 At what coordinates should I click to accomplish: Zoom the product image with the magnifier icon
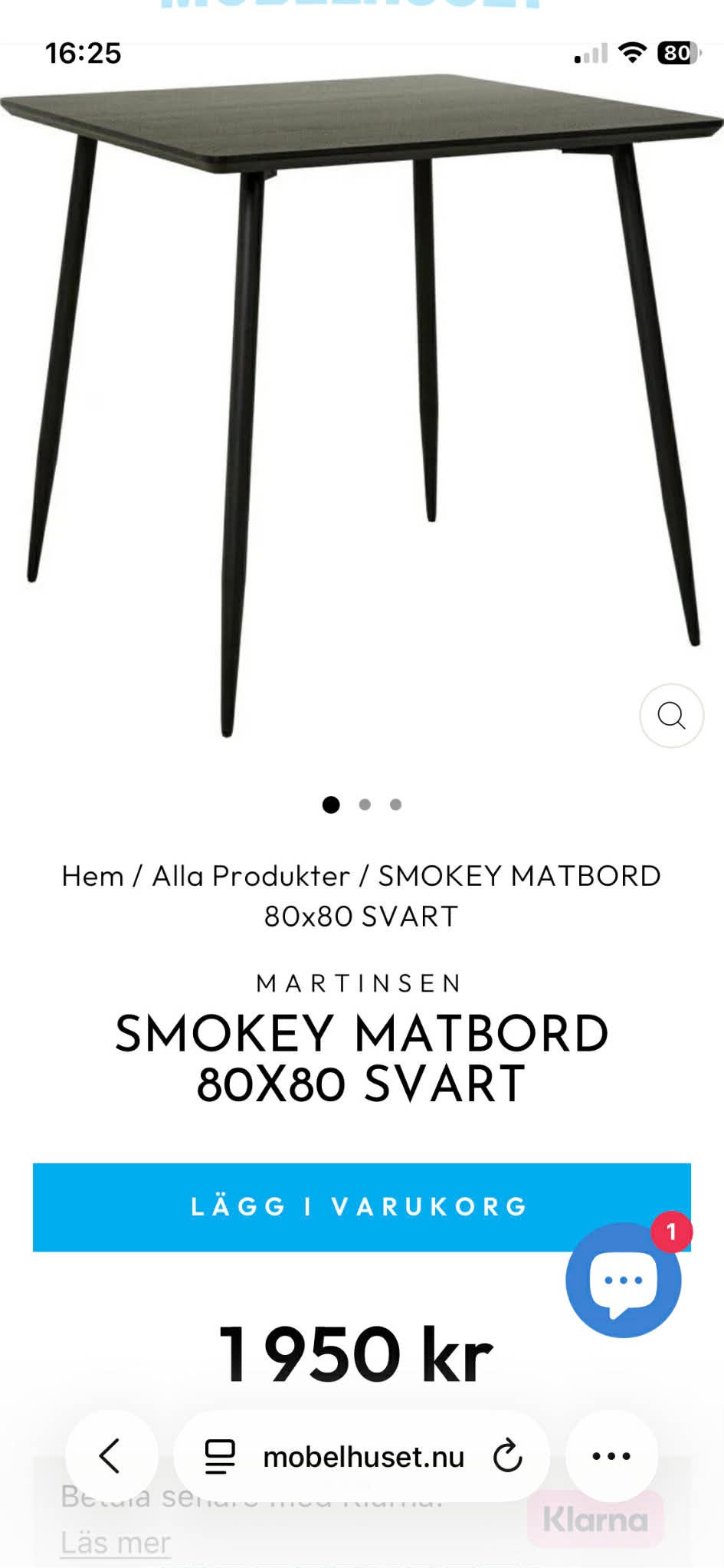click(x=671, y=715)
